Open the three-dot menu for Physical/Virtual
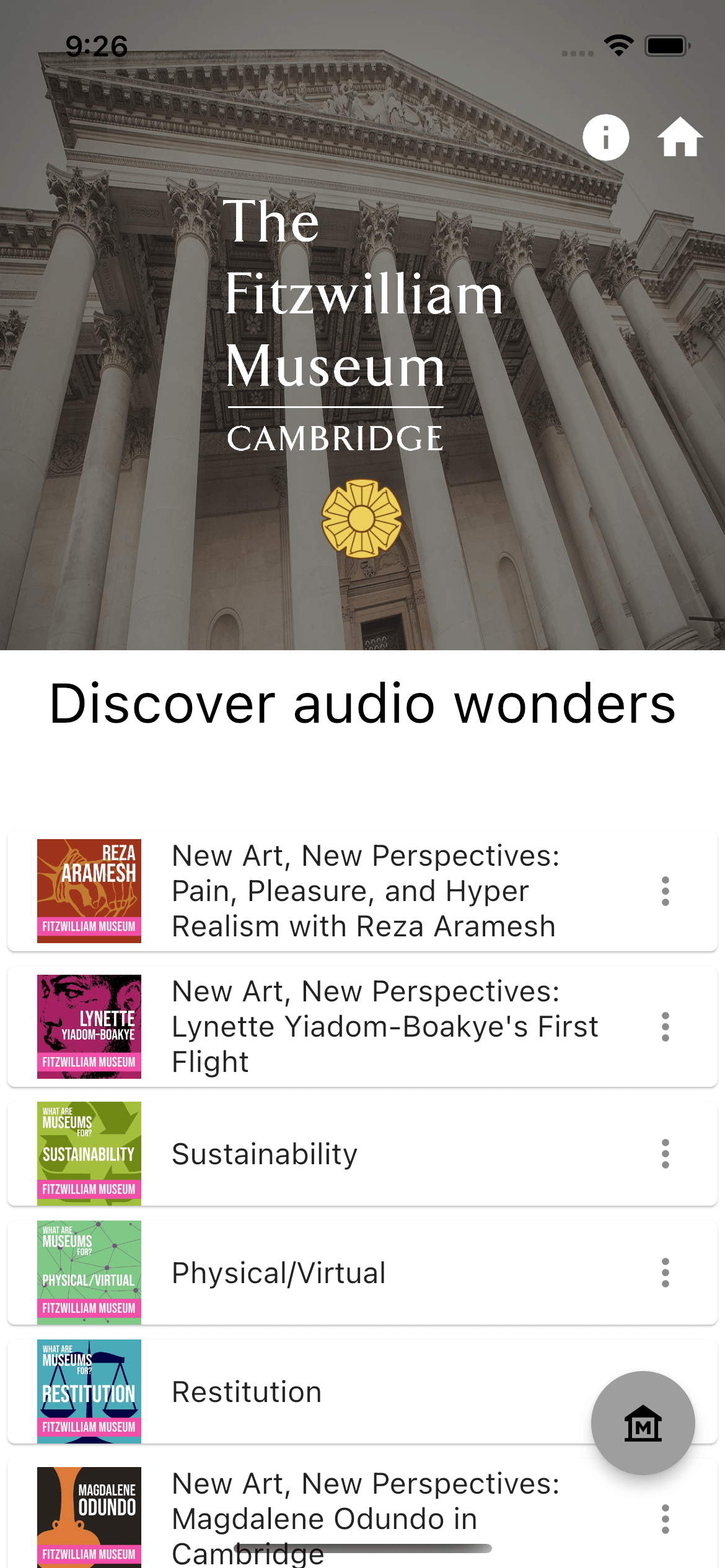Viewport: 725px width, 1568px height. point(666,1273)
